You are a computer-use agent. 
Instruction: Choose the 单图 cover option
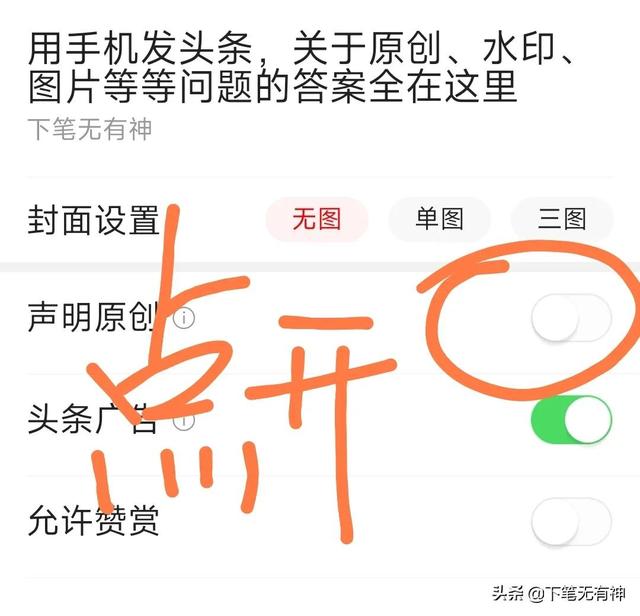click(439, 219)
